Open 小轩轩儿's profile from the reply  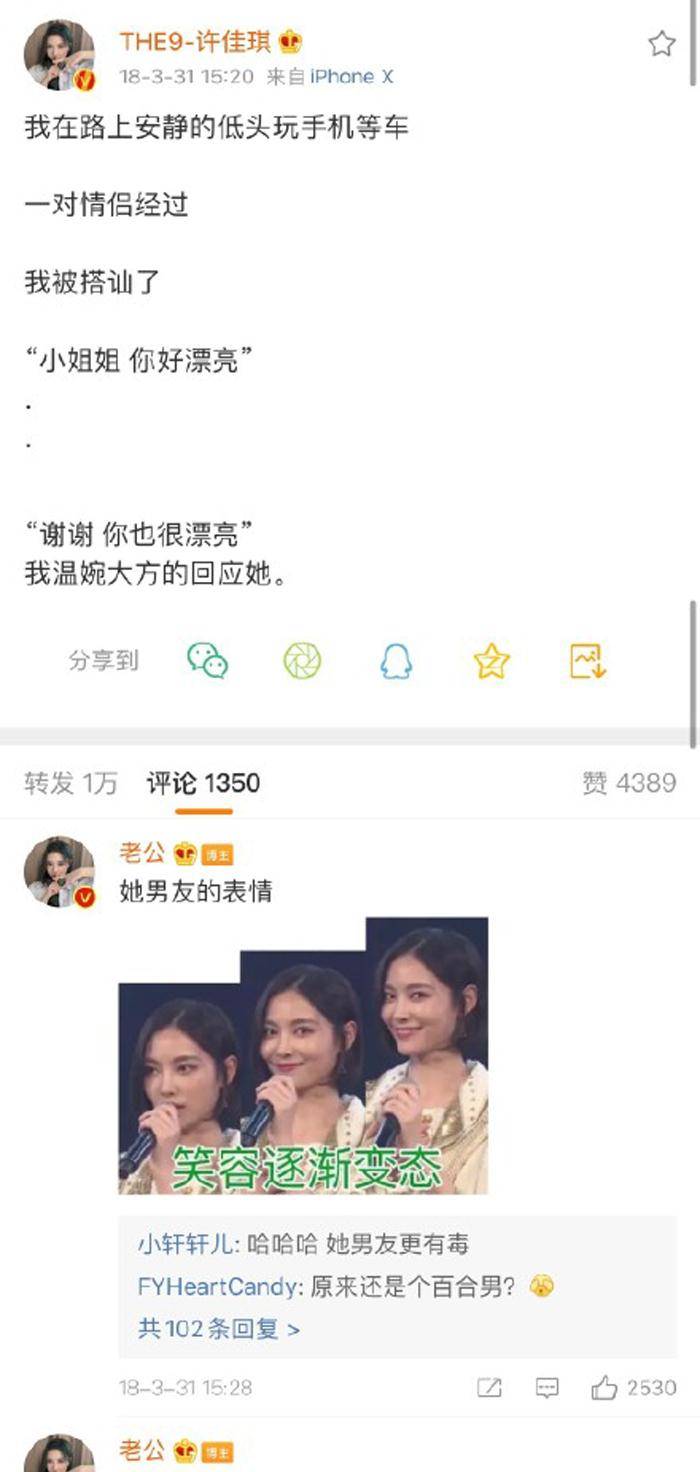pos(187,1244)
